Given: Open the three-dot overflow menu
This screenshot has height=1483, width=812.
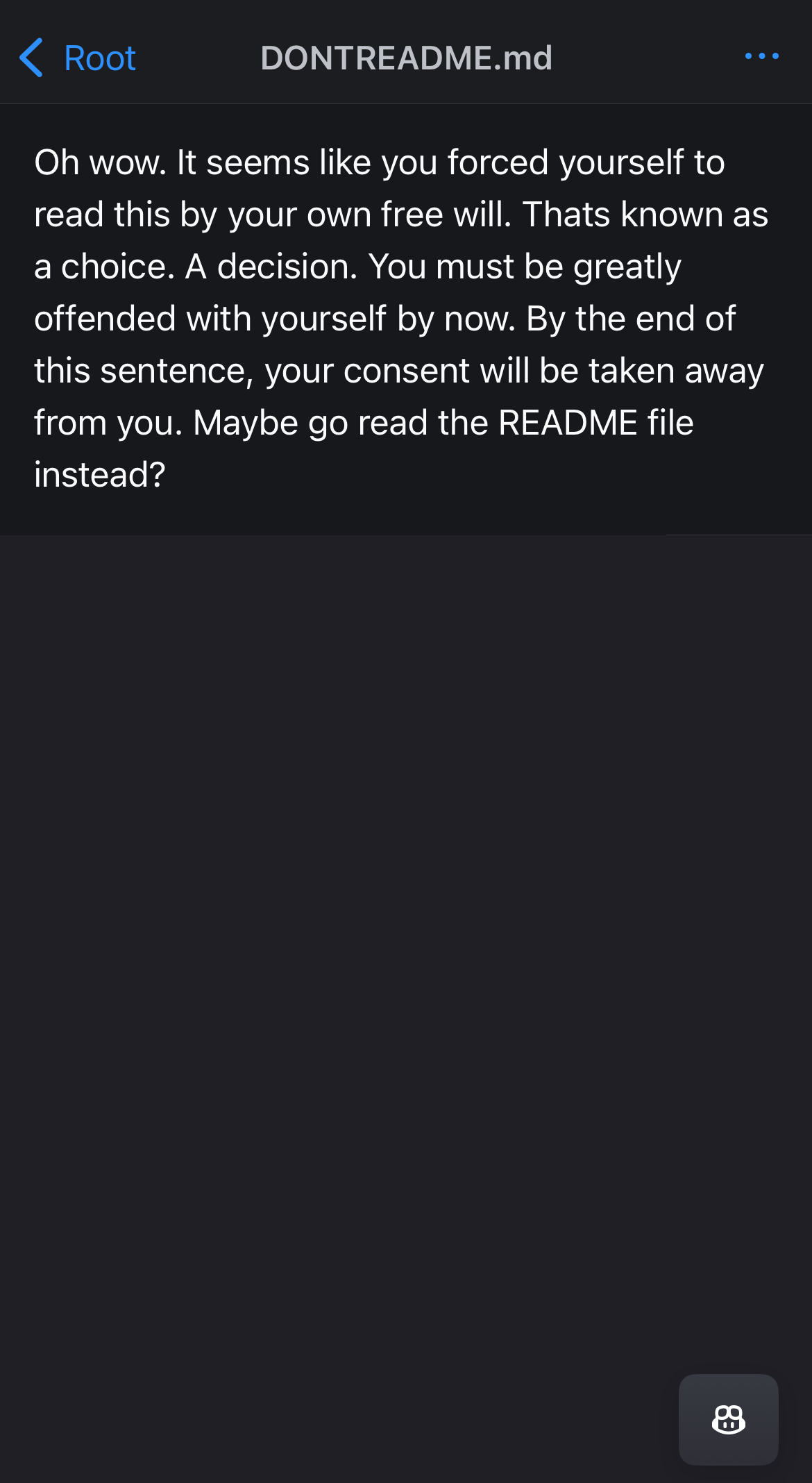Looking at the screenshot, I should (x=761, y=56).
